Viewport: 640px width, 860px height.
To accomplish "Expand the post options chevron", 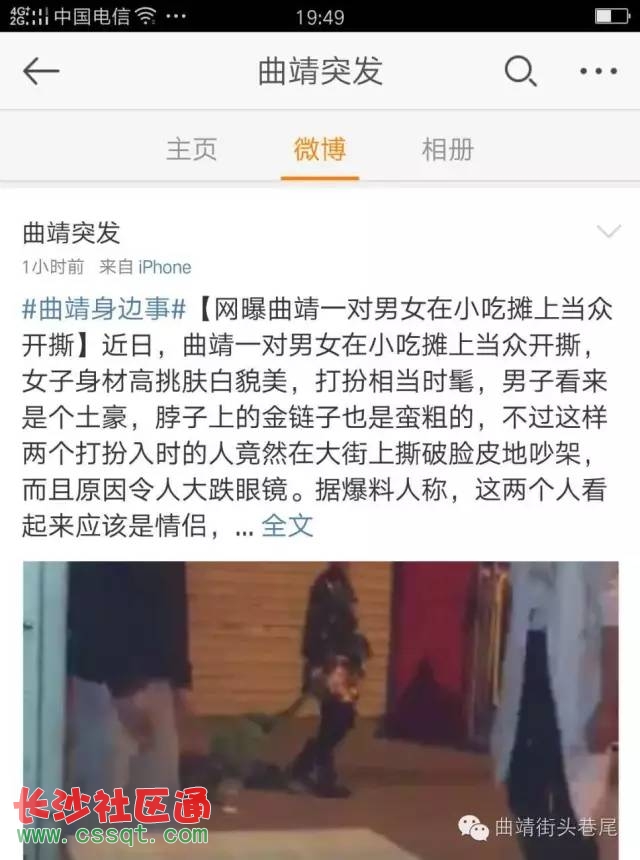I will 608,233.
